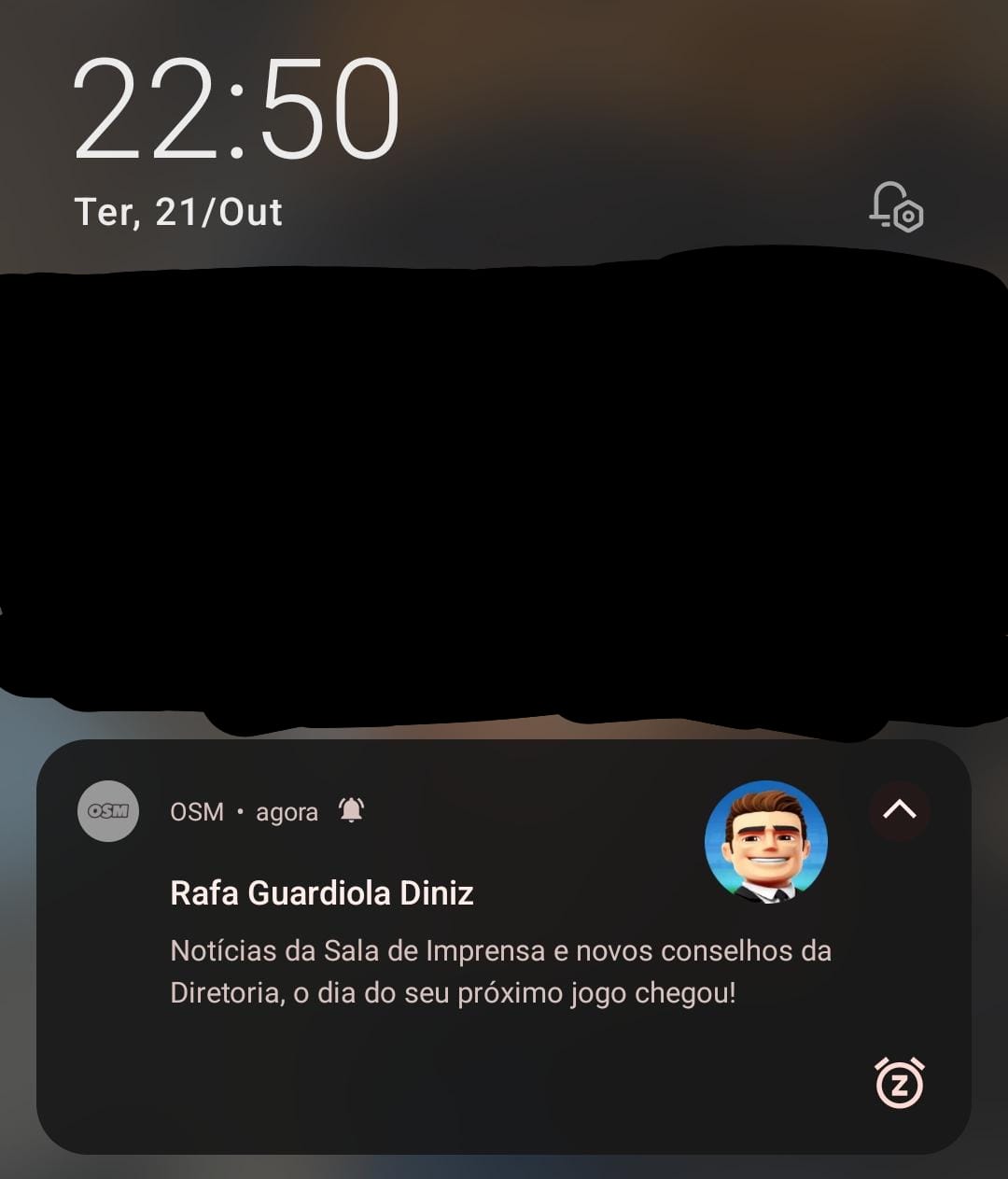Open notification settings bell icon

pos(895,206)
